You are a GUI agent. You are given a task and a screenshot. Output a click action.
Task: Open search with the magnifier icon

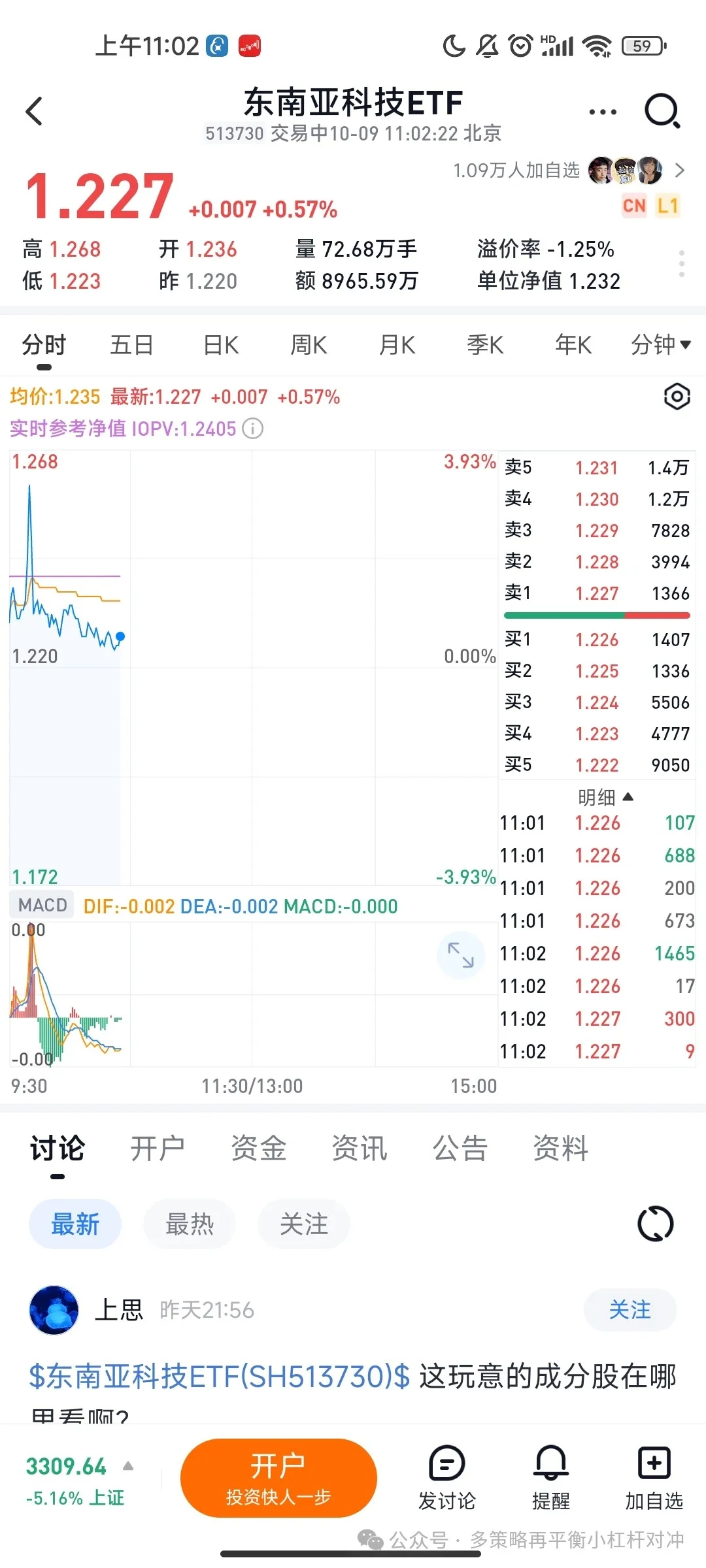(662, 111)
